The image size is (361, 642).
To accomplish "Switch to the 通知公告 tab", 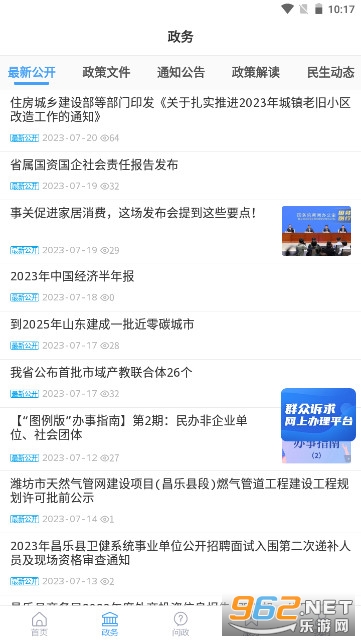I will tap(181, 72).
